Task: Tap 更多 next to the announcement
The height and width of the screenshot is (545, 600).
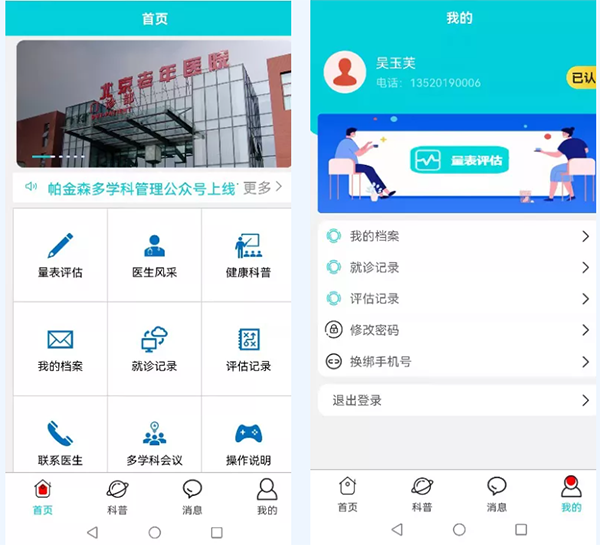Action: [263, 187]
